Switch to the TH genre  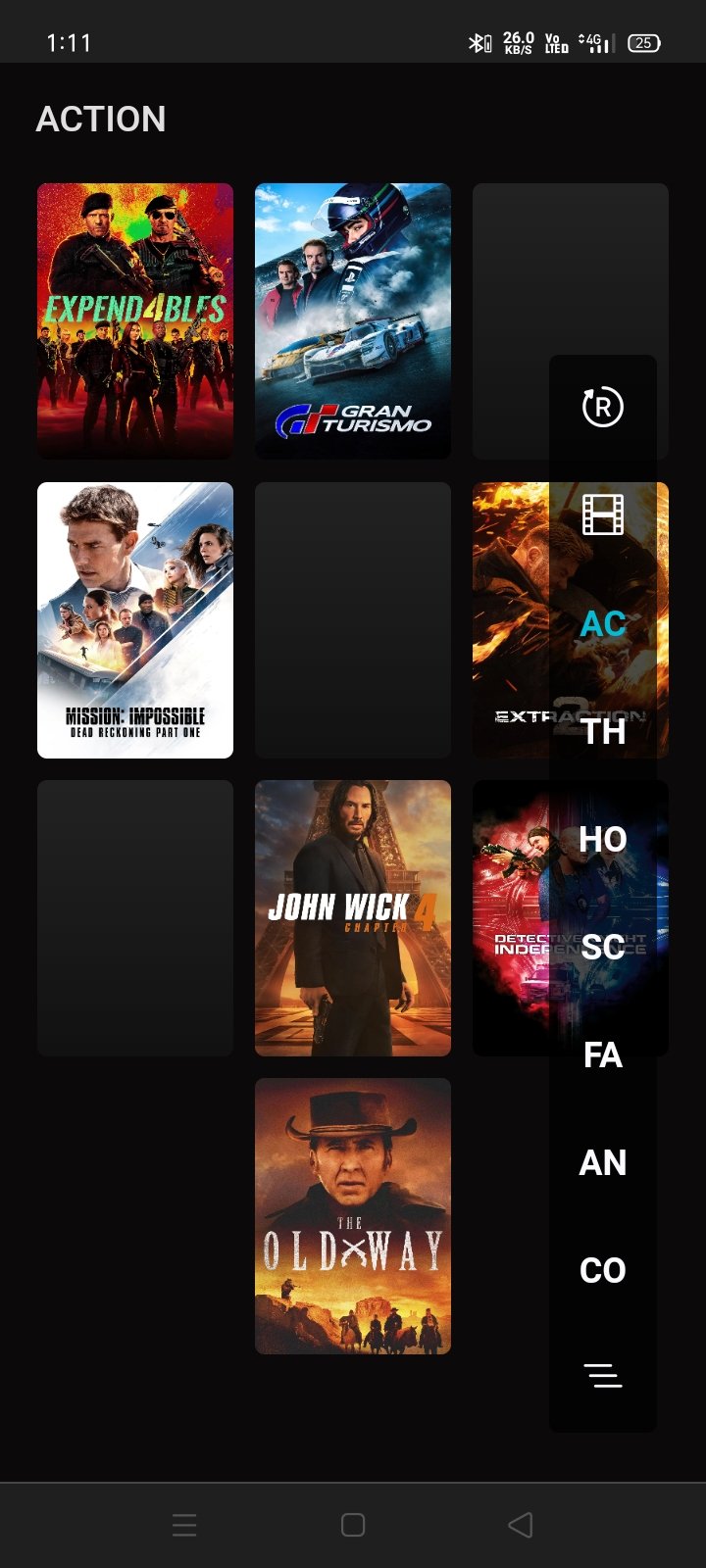pos(602,731)
